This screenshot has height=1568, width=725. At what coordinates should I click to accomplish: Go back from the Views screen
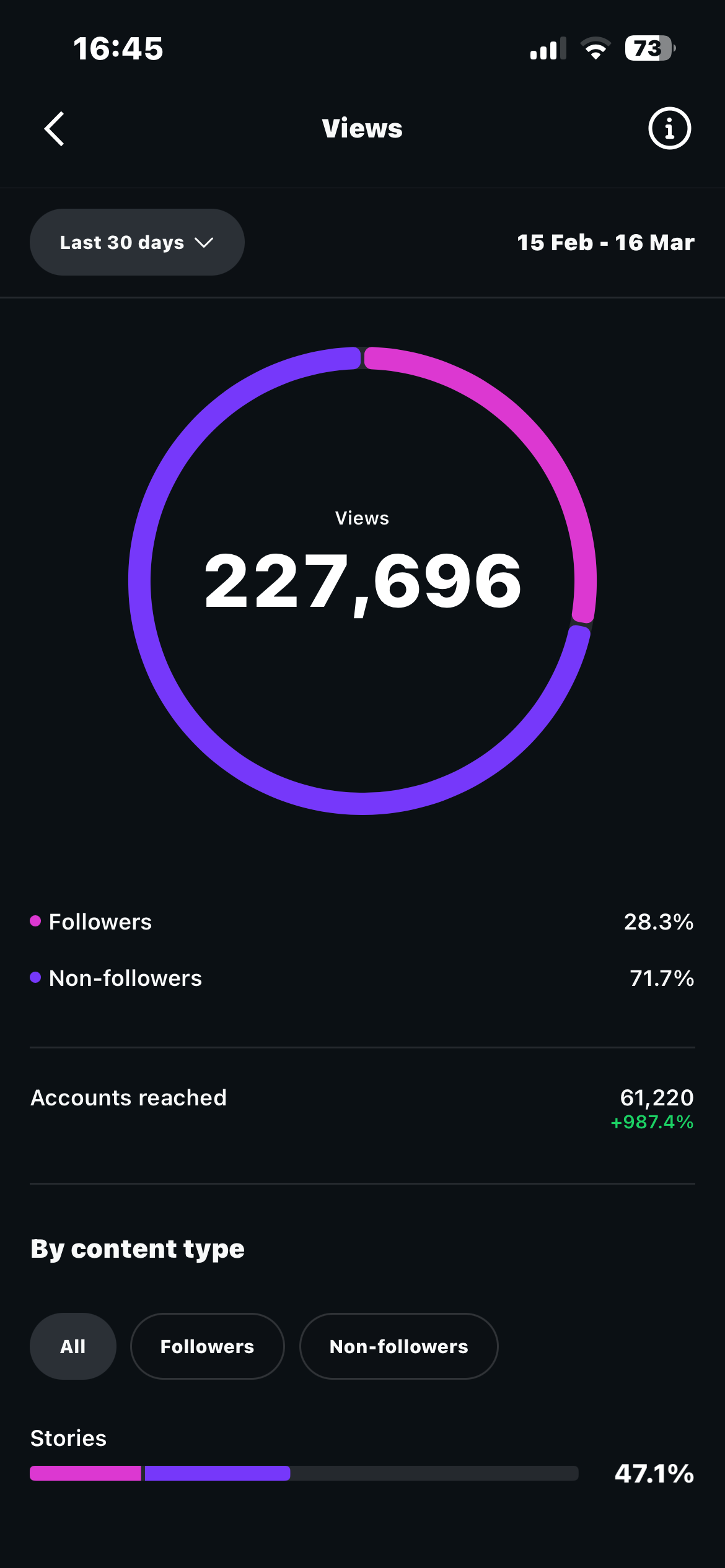pos(55,129)
